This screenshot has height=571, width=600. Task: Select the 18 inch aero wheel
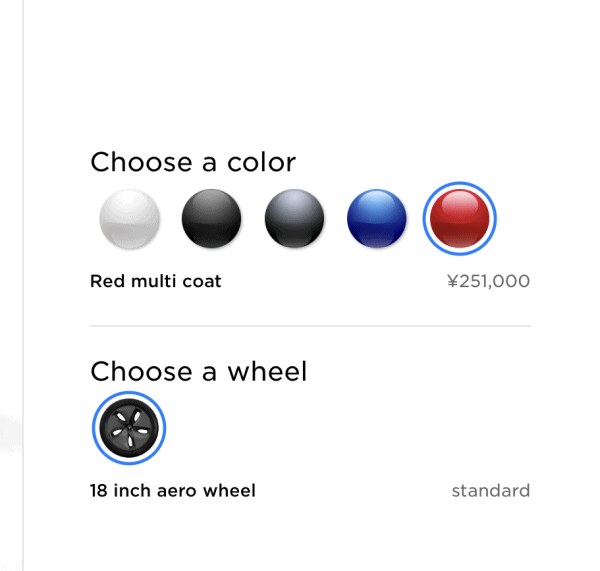coord(129,429)
